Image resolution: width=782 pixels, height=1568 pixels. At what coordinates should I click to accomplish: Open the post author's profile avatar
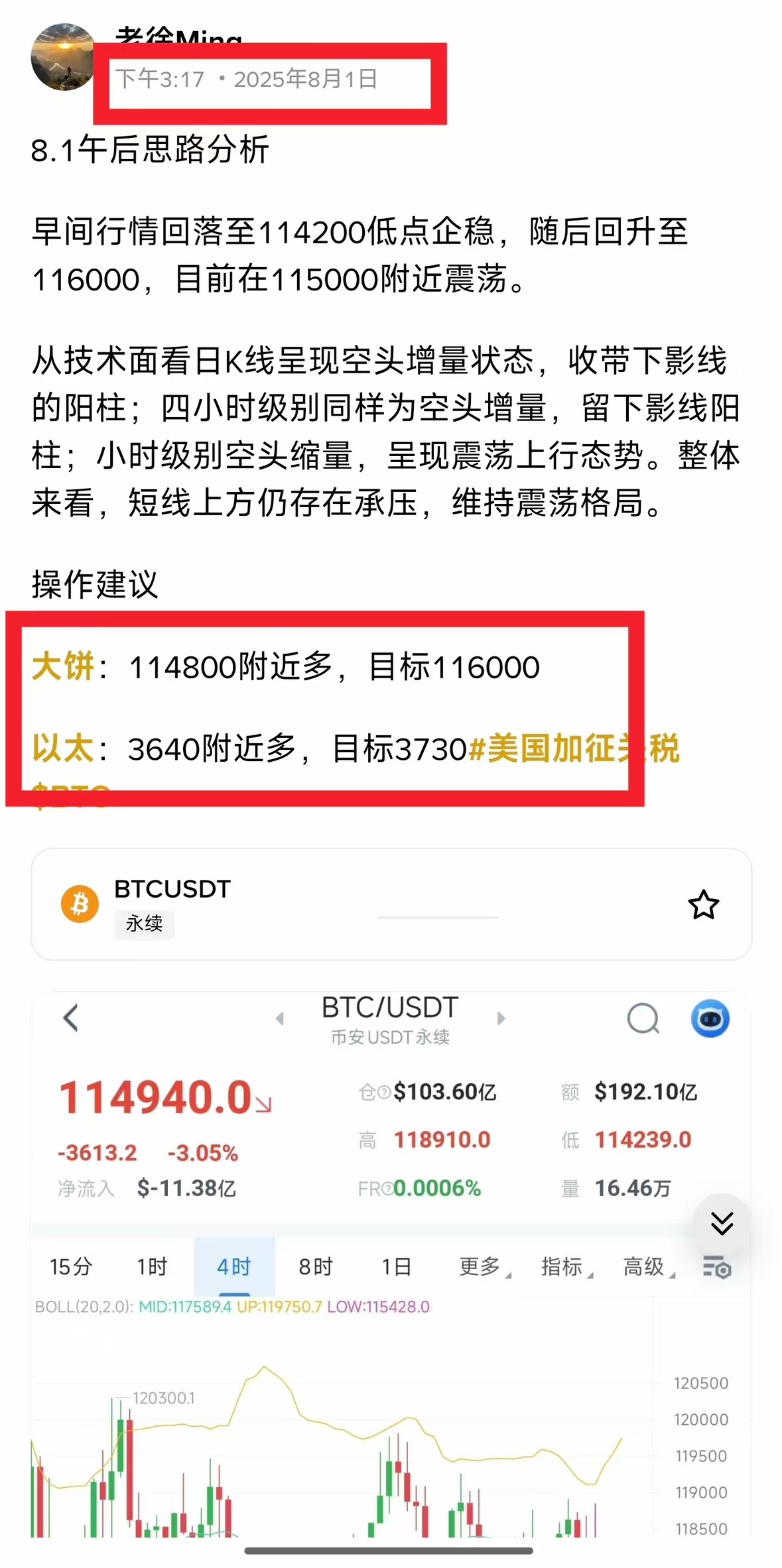pos(62,58)
